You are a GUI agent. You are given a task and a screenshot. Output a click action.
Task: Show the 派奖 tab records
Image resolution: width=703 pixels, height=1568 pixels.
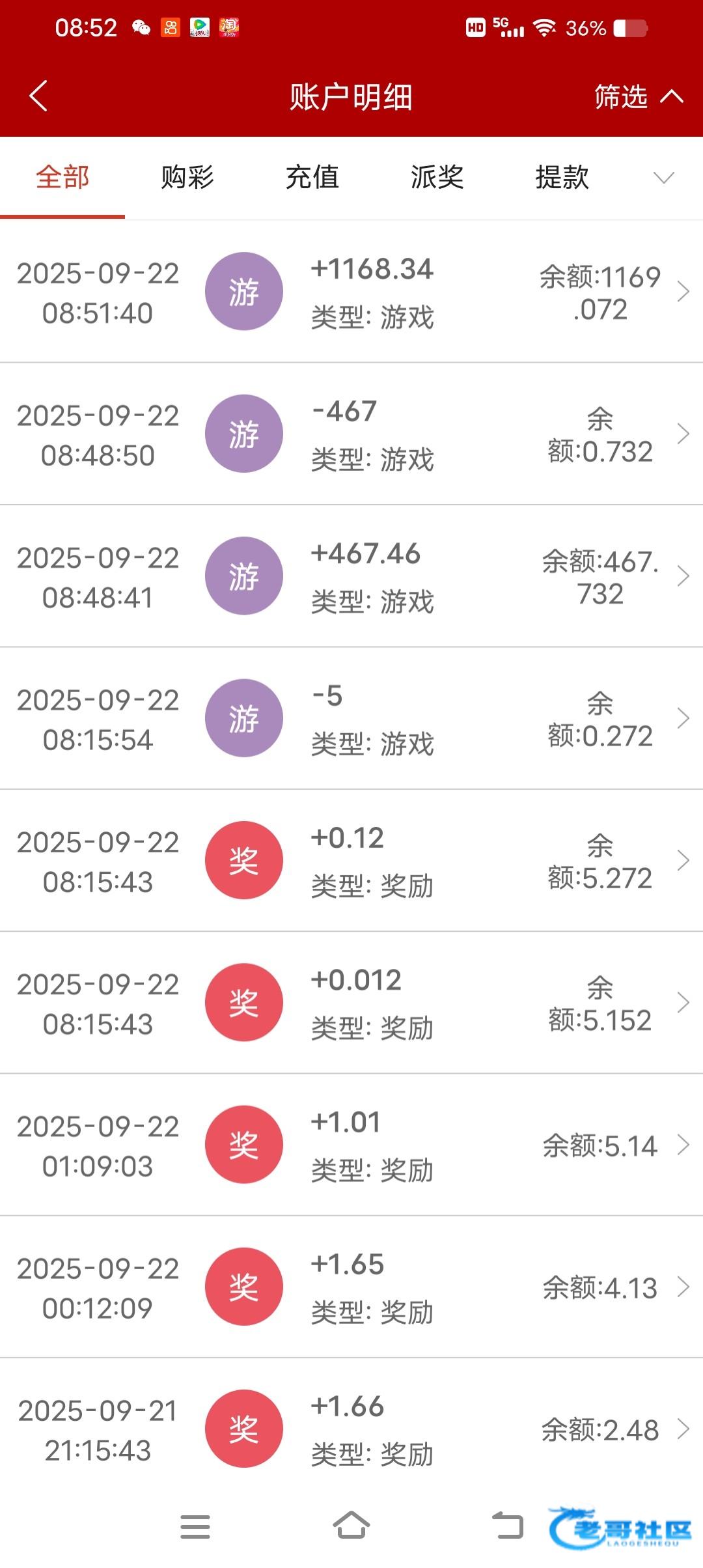[x=437, y=177]
